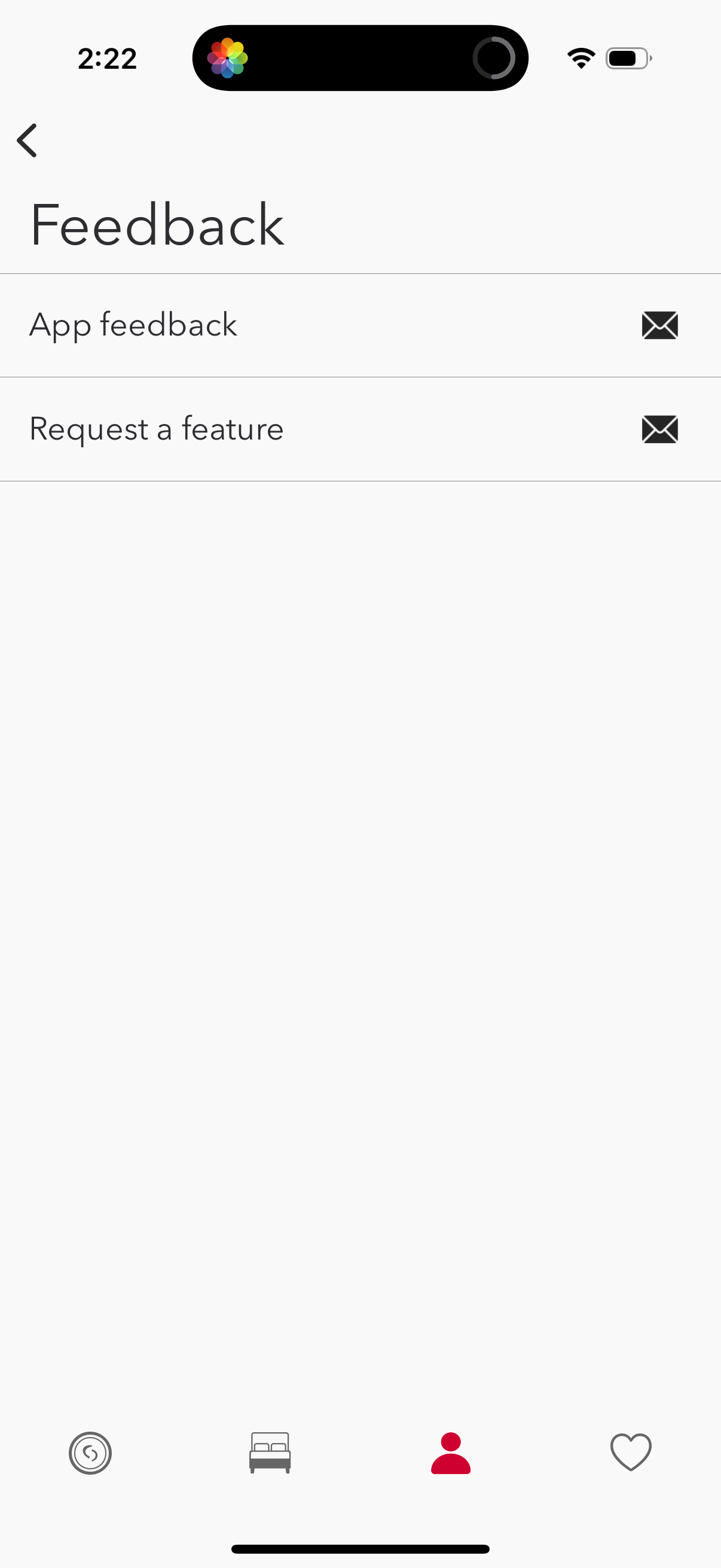
Task: Open the Request a feature row
Action: click(360, 429)
